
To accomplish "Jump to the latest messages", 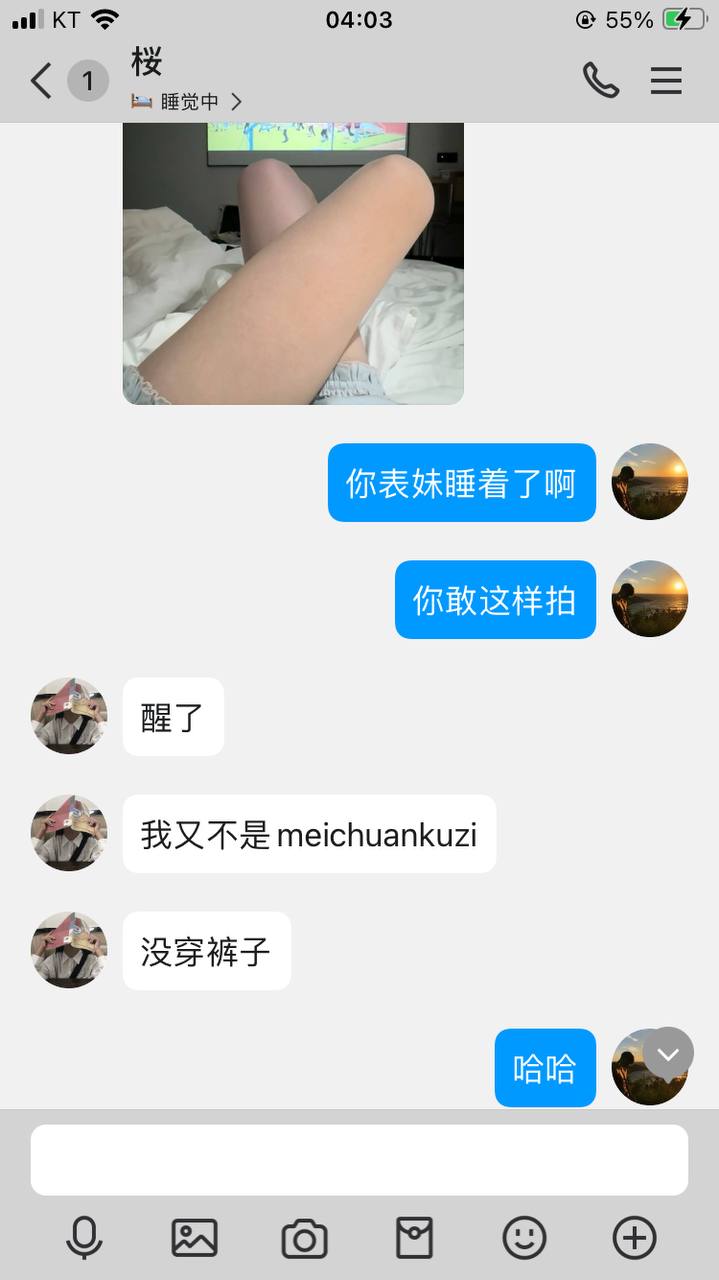I will click(667, 1054).
